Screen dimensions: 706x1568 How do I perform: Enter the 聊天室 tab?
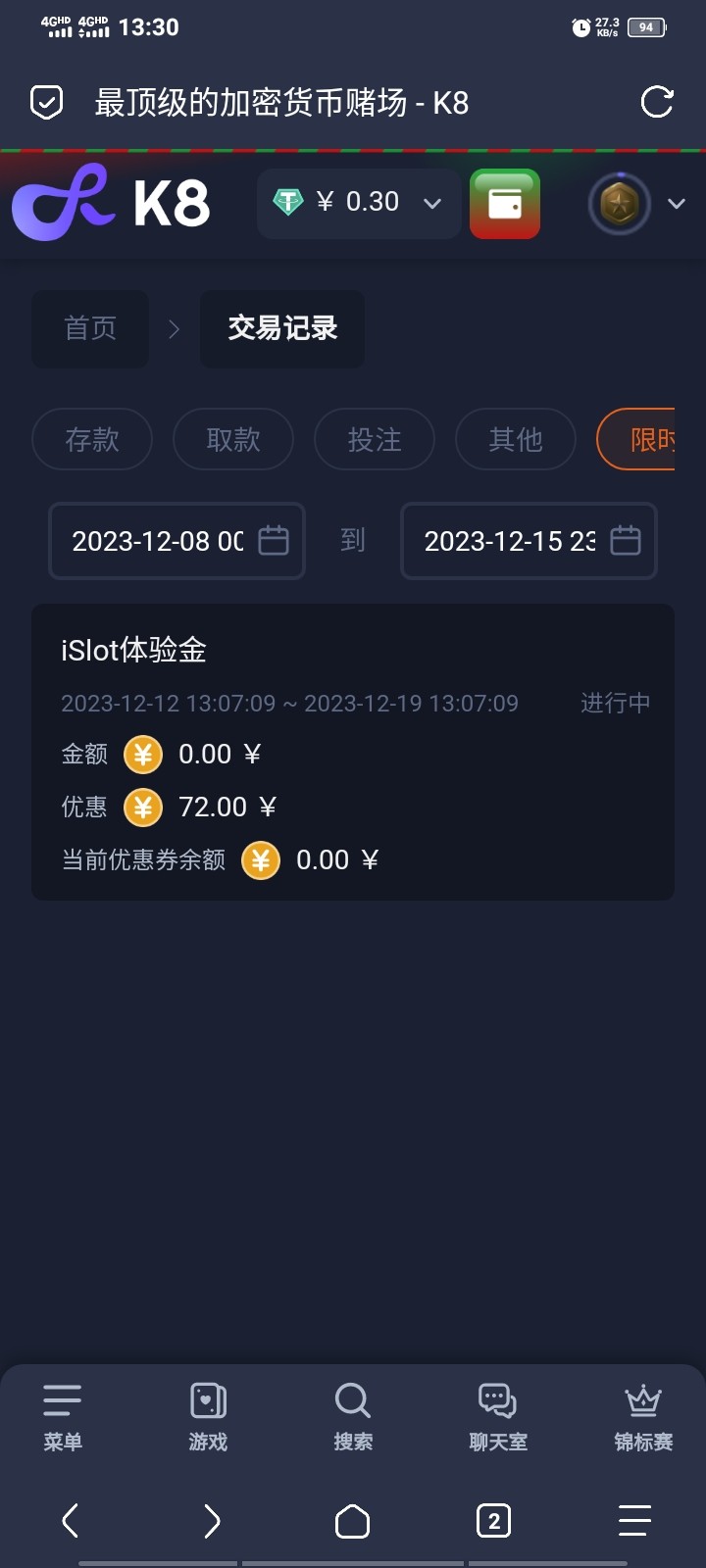coord(498,1416)
